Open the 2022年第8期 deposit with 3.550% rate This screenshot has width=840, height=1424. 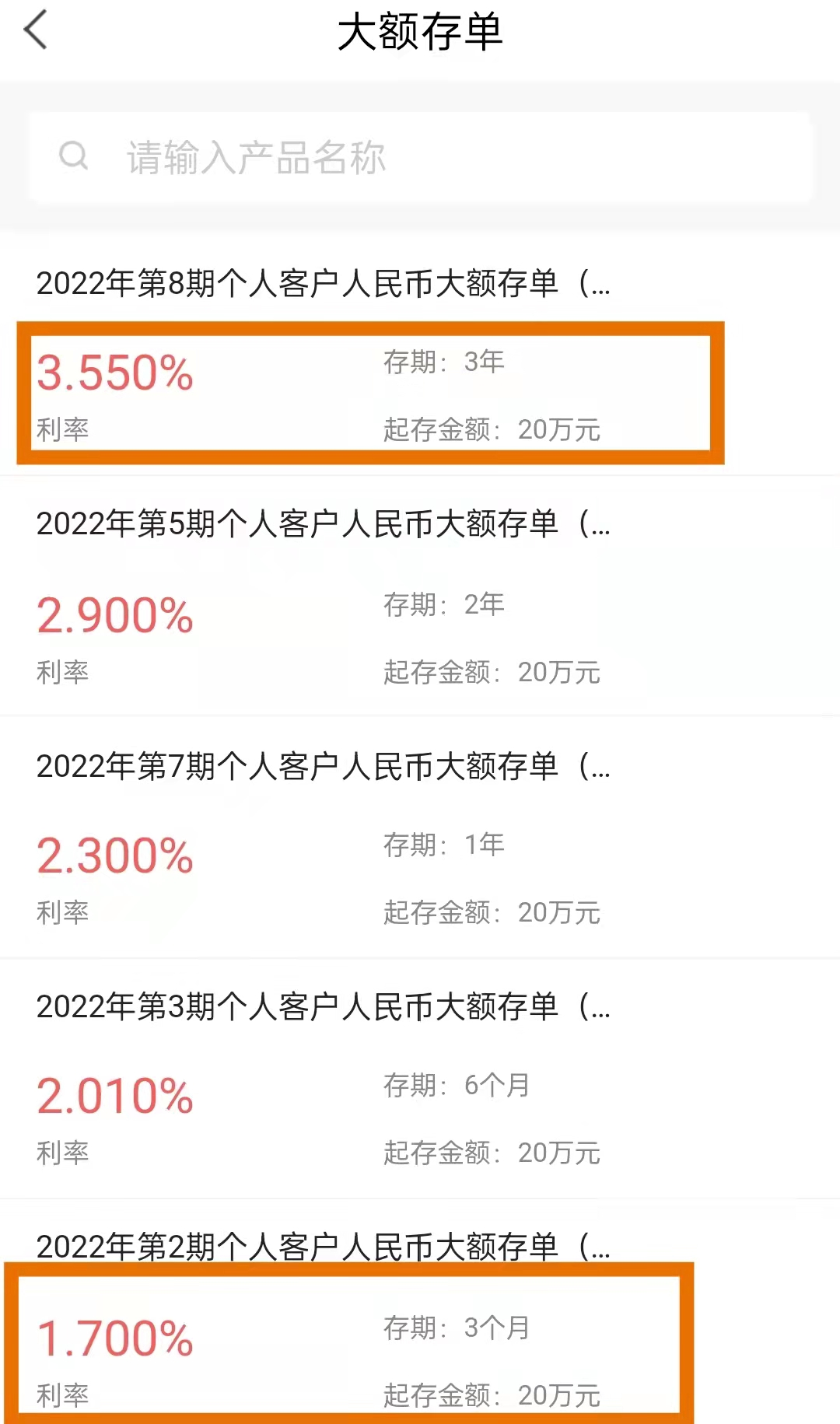420,354
